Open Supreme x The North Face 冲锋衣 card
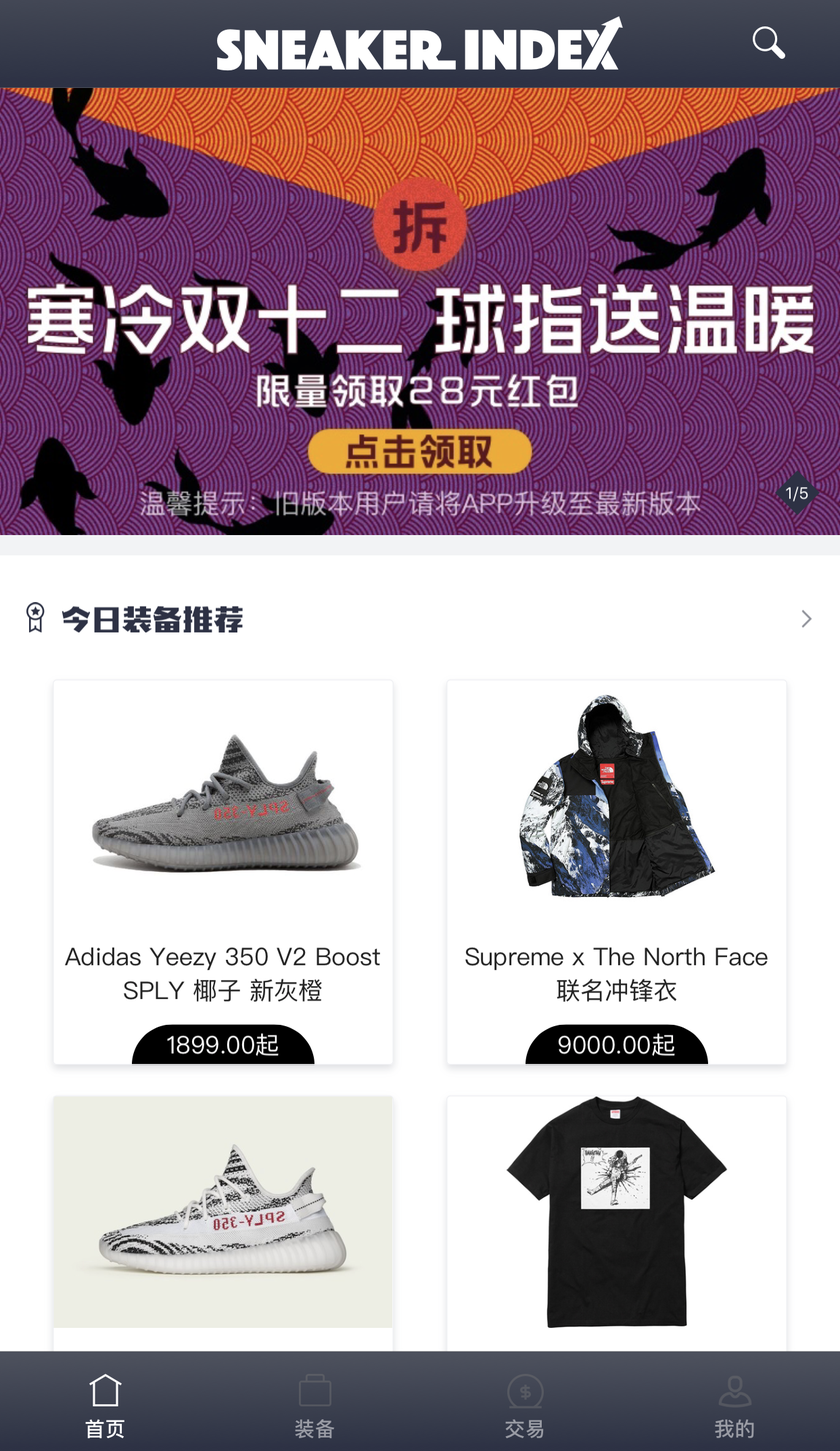Image resolution: width=840 pixels, height=1451 pixels. point(617,872)
